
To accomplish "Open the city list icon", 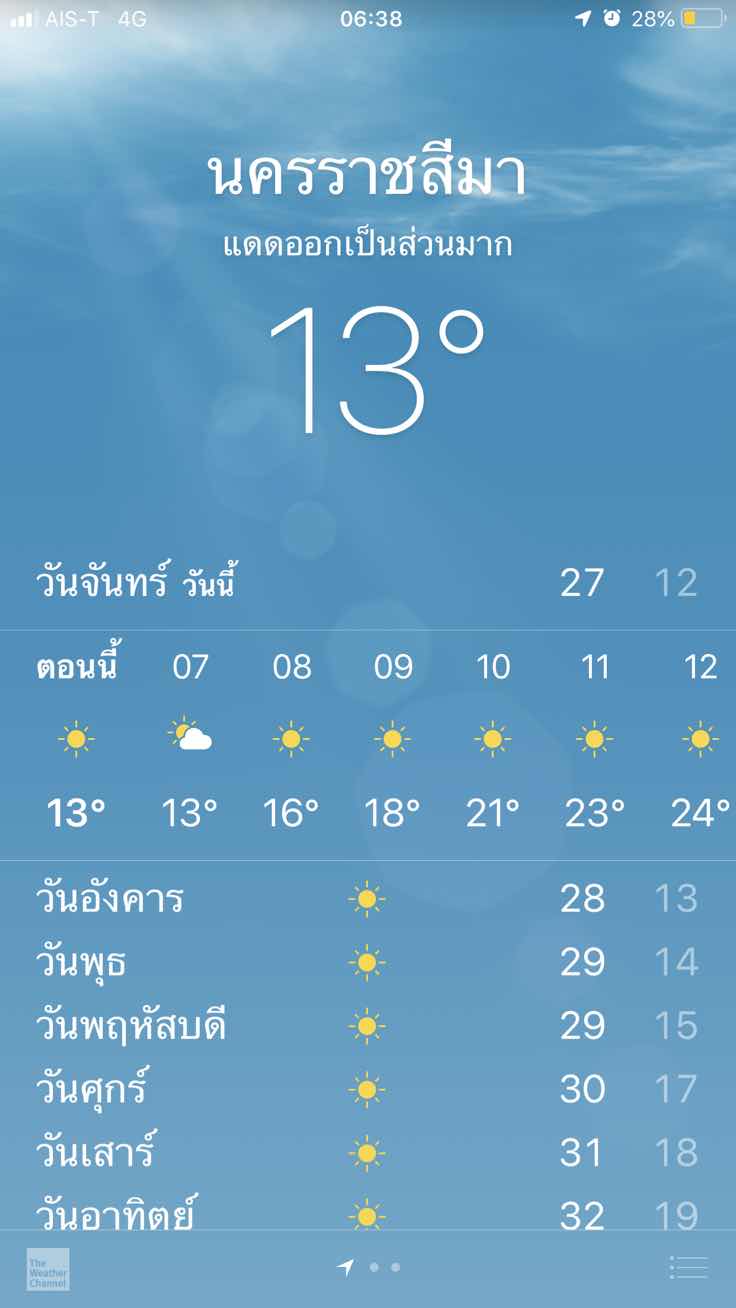I will click(x=688, y=1267).
